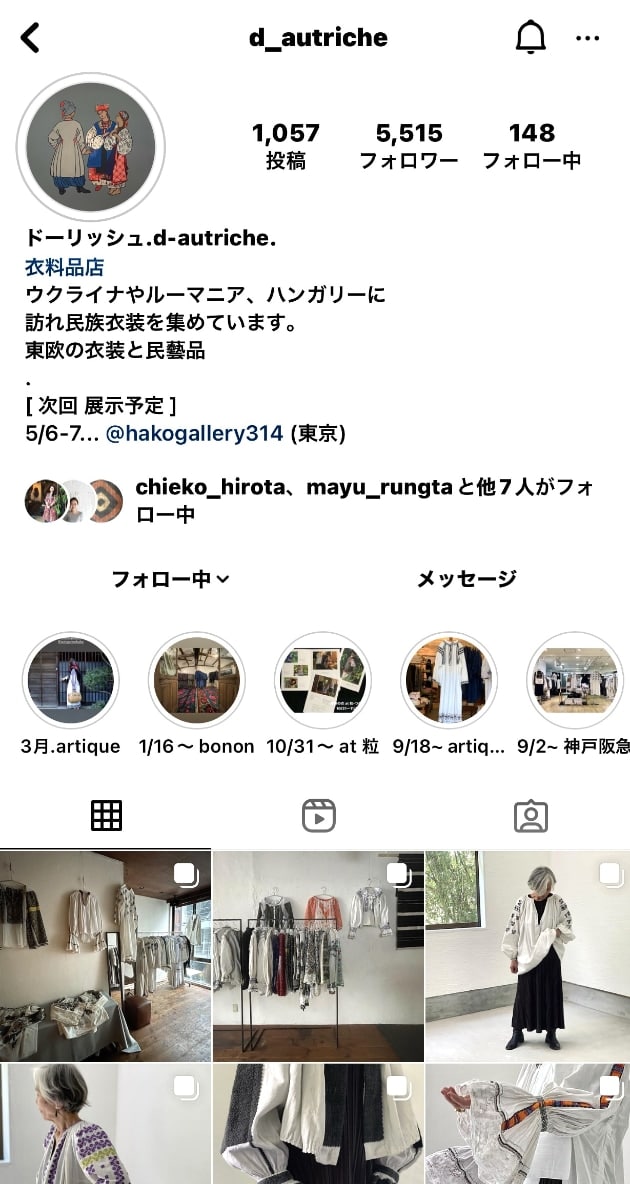
Task: Switch to the posts grid tab
Action: (x=106, y=816)
